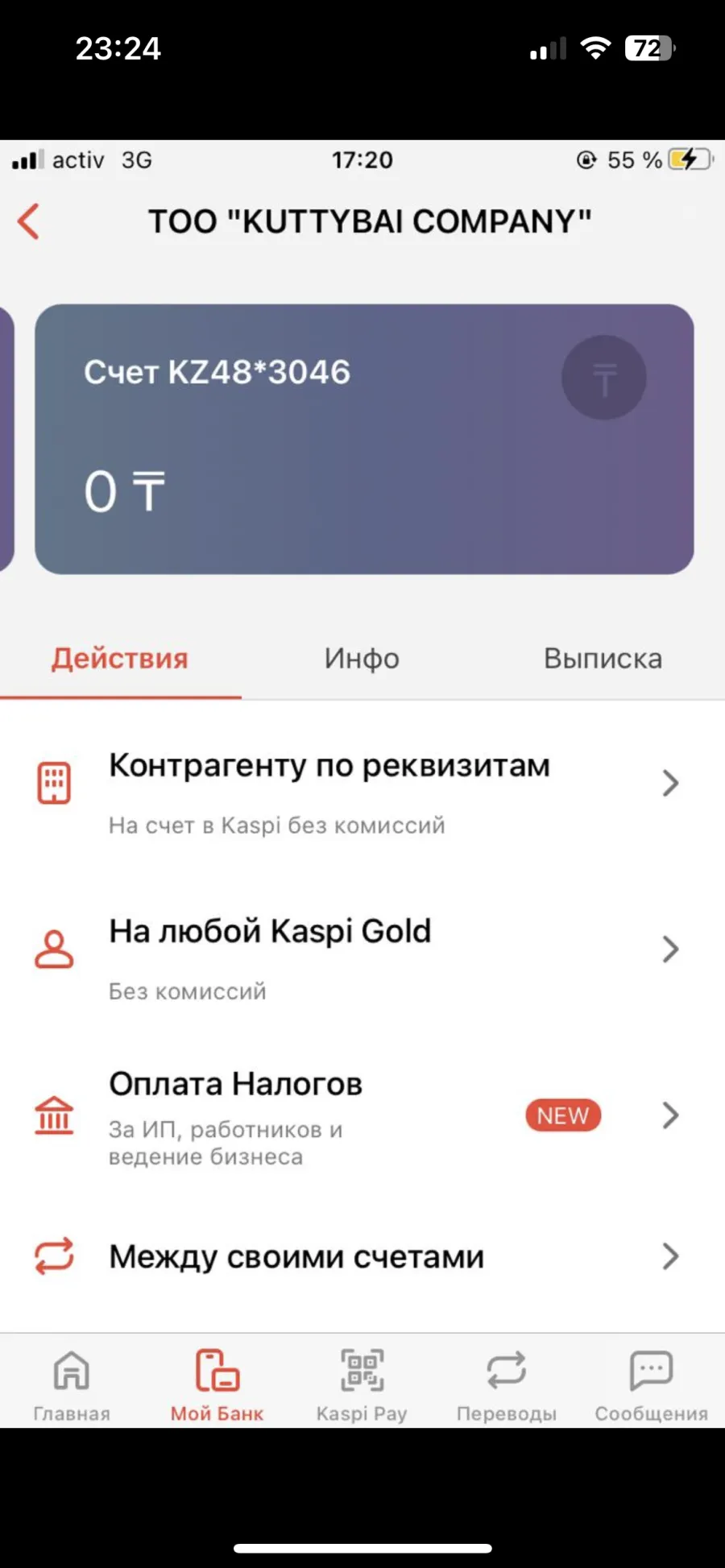Open the Сообщения tab
The width and height of the screenshot is (725, 1568).
point(651,1385)
